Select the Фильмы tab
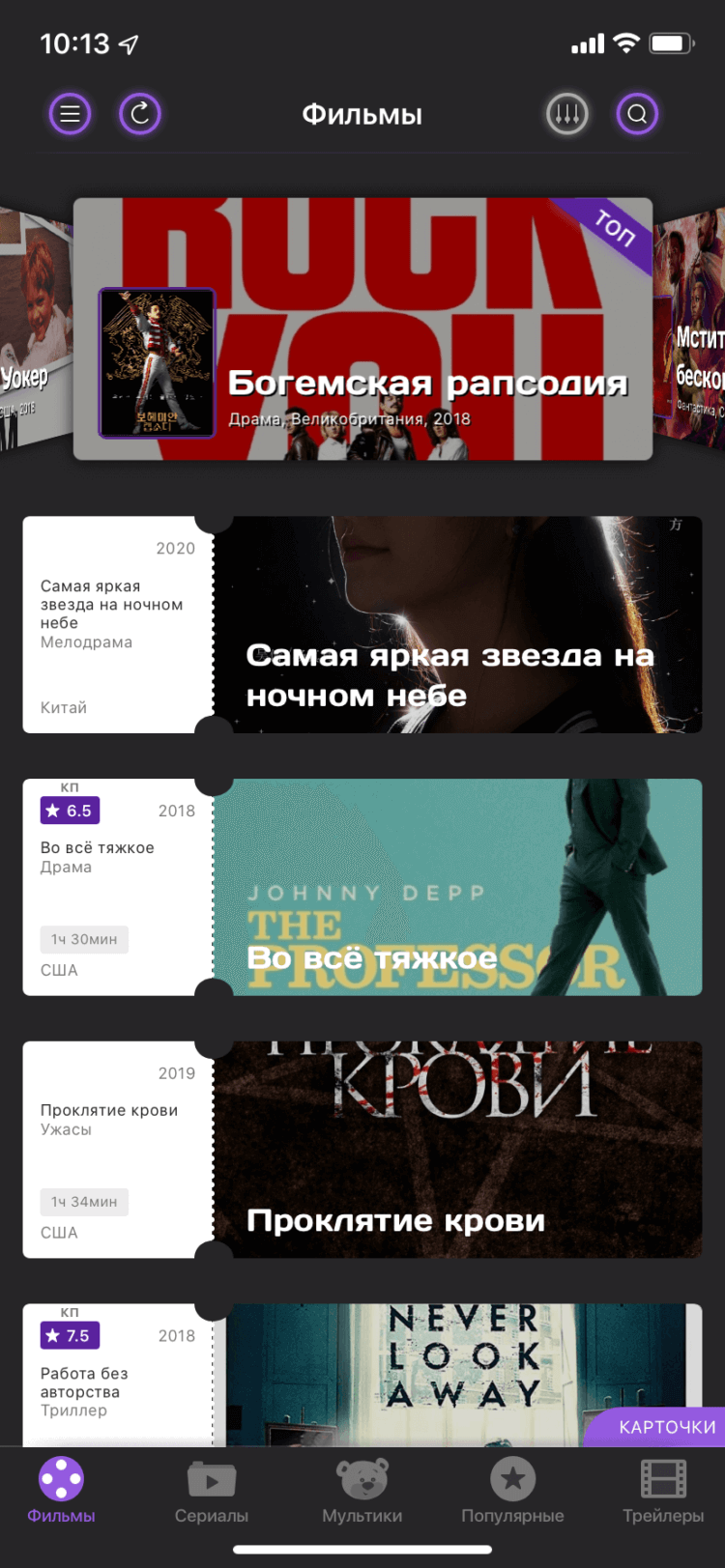Screen dimensions: 725x1568 pyautogui.click(x=61, y=1490)
